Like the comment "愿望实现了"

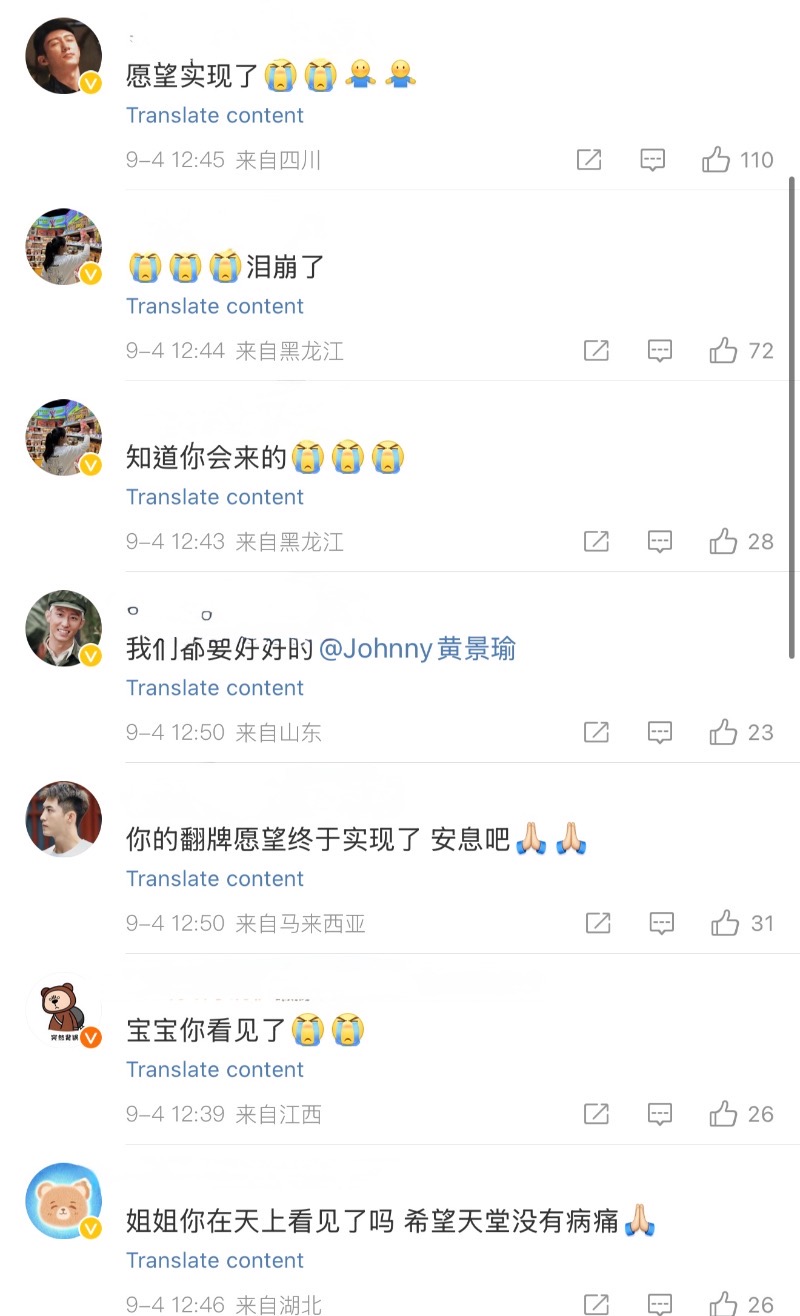716,160
